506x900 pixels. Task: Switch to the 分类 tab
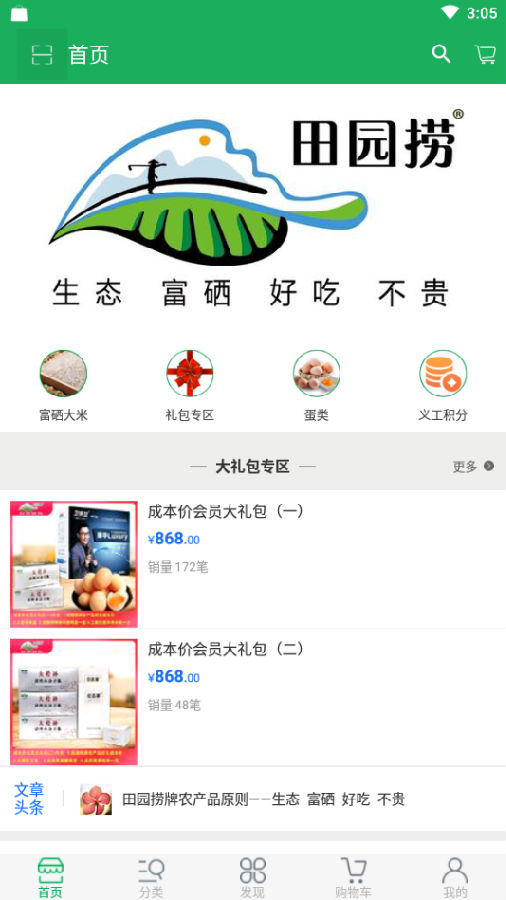click(151, 877)
